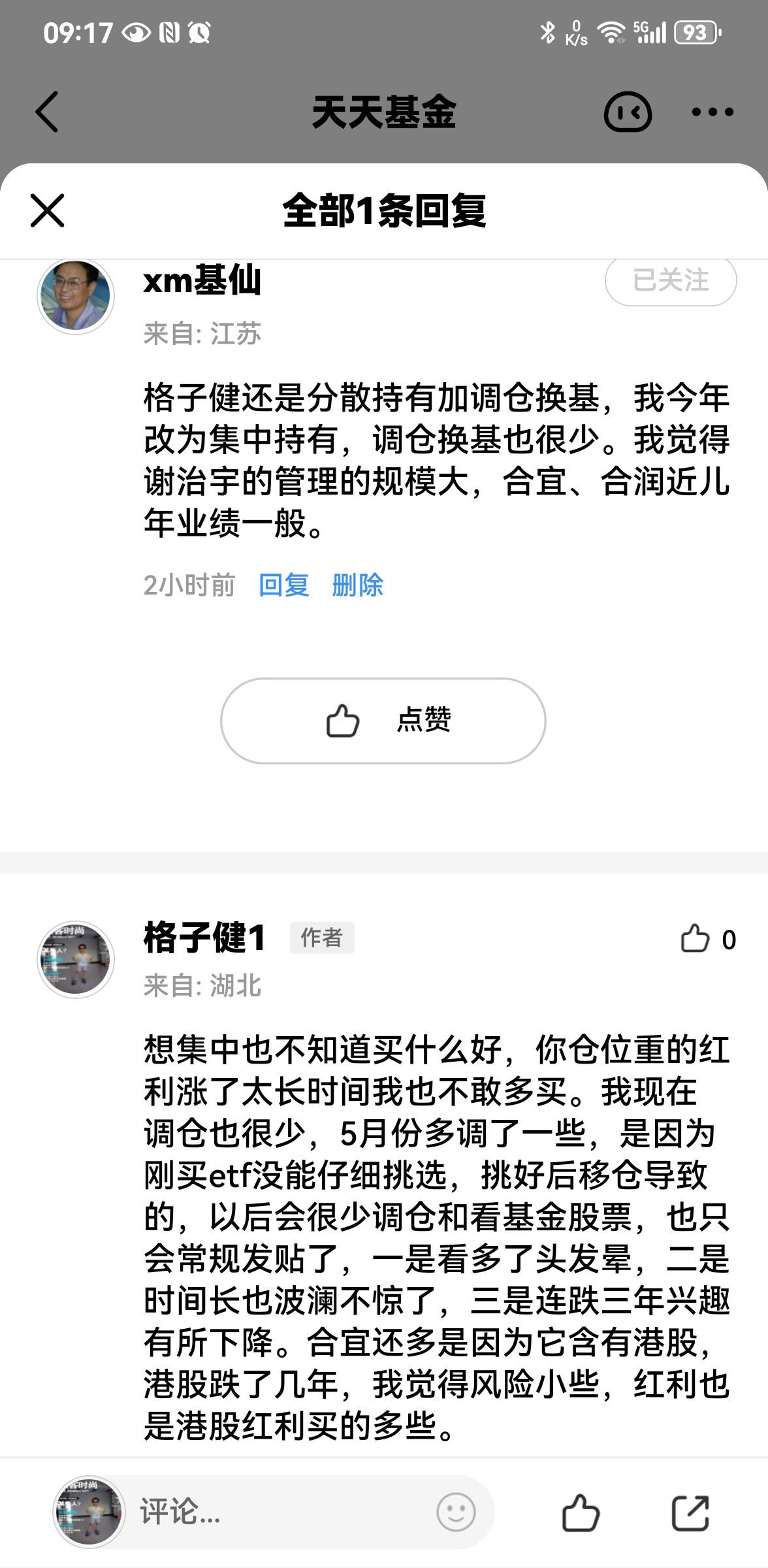Reply to xm基仙's comment via 回复
768x1568 pixels.
point(283,585)
